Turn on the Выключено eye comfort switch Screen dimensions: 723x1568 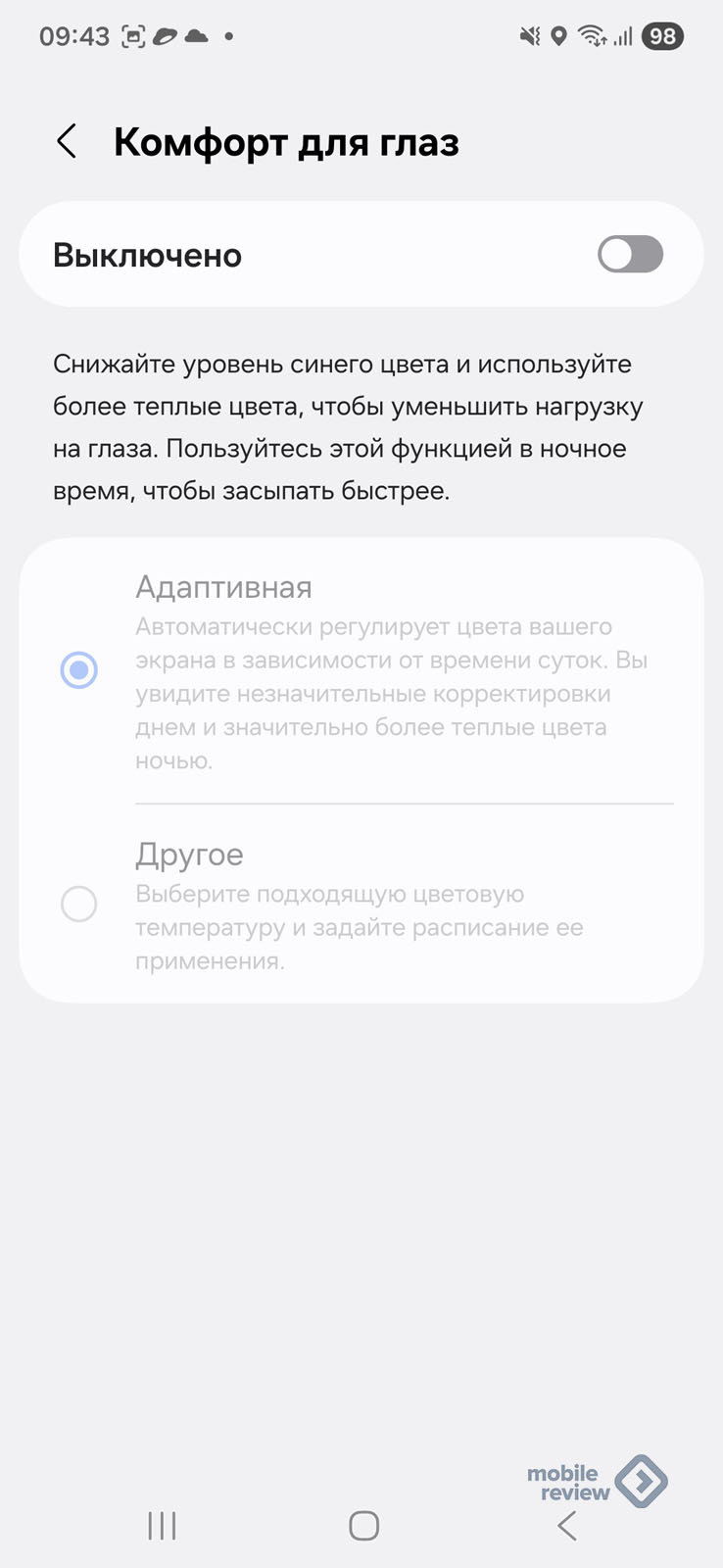coord(630,255)
